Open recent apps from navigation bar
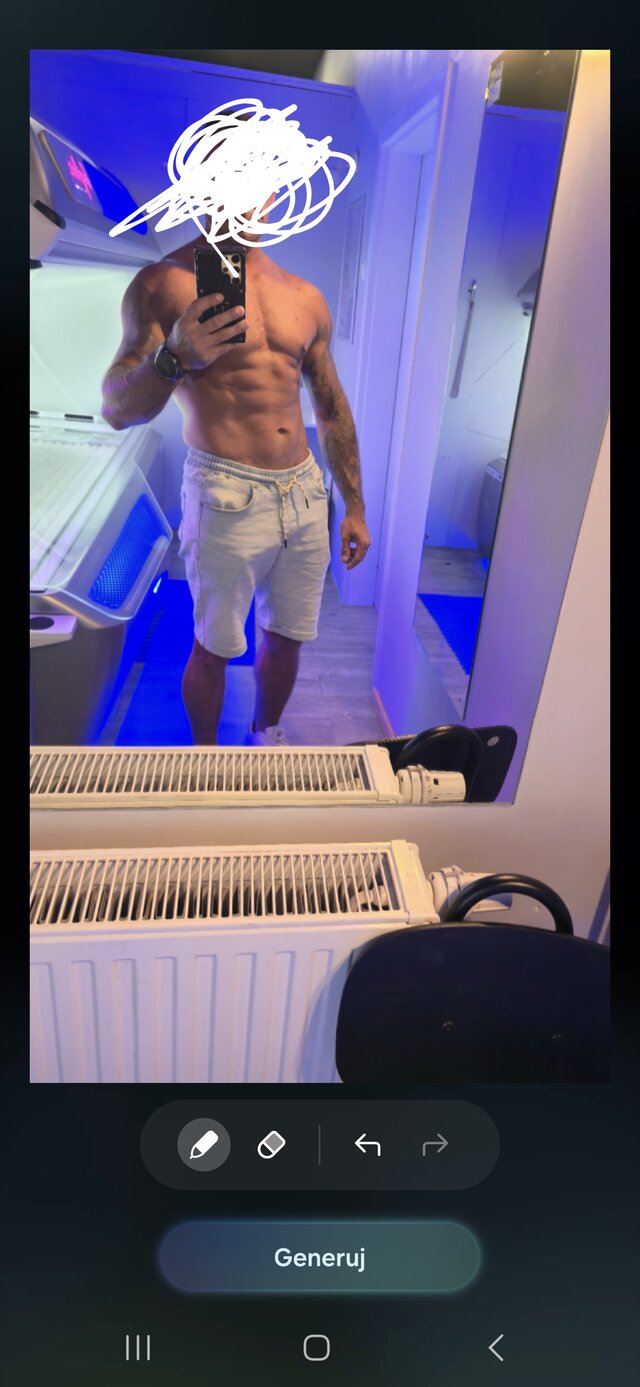This screenshot has height=1387, width=640. pos(138,1347)
